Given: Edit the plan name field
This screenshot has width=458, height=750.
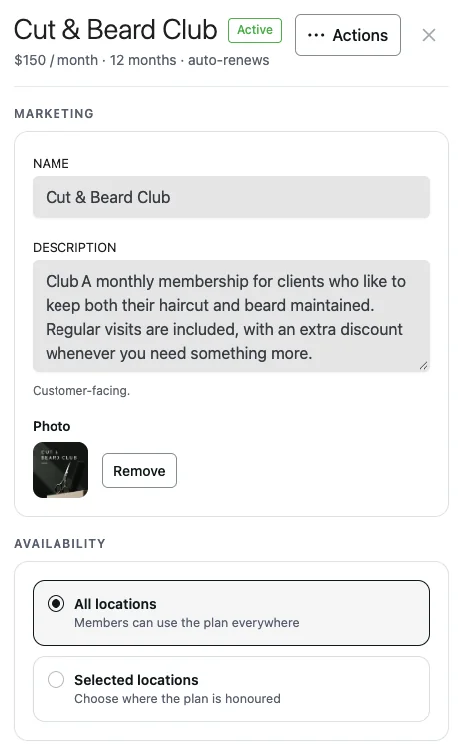Looking at the screenshot, I should [x=231, y=197].
